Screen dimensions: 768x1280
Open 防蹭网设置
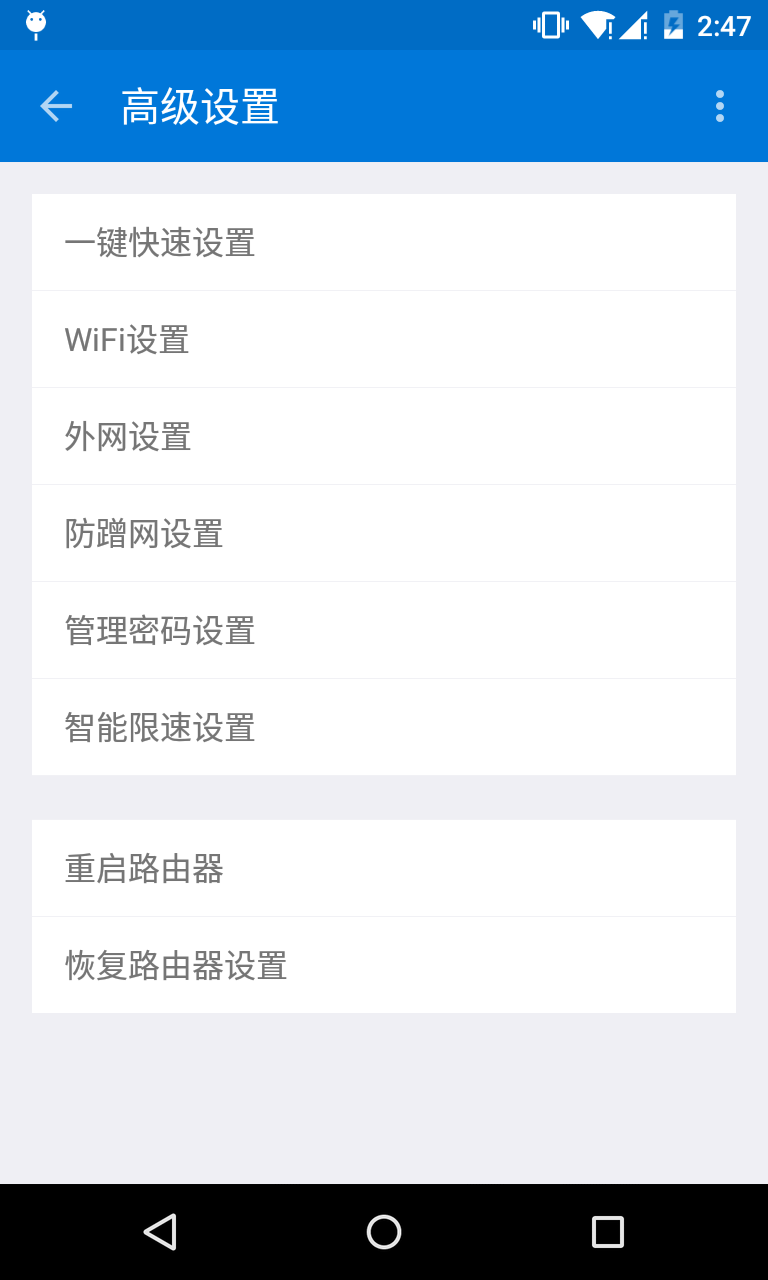[384, 534]
